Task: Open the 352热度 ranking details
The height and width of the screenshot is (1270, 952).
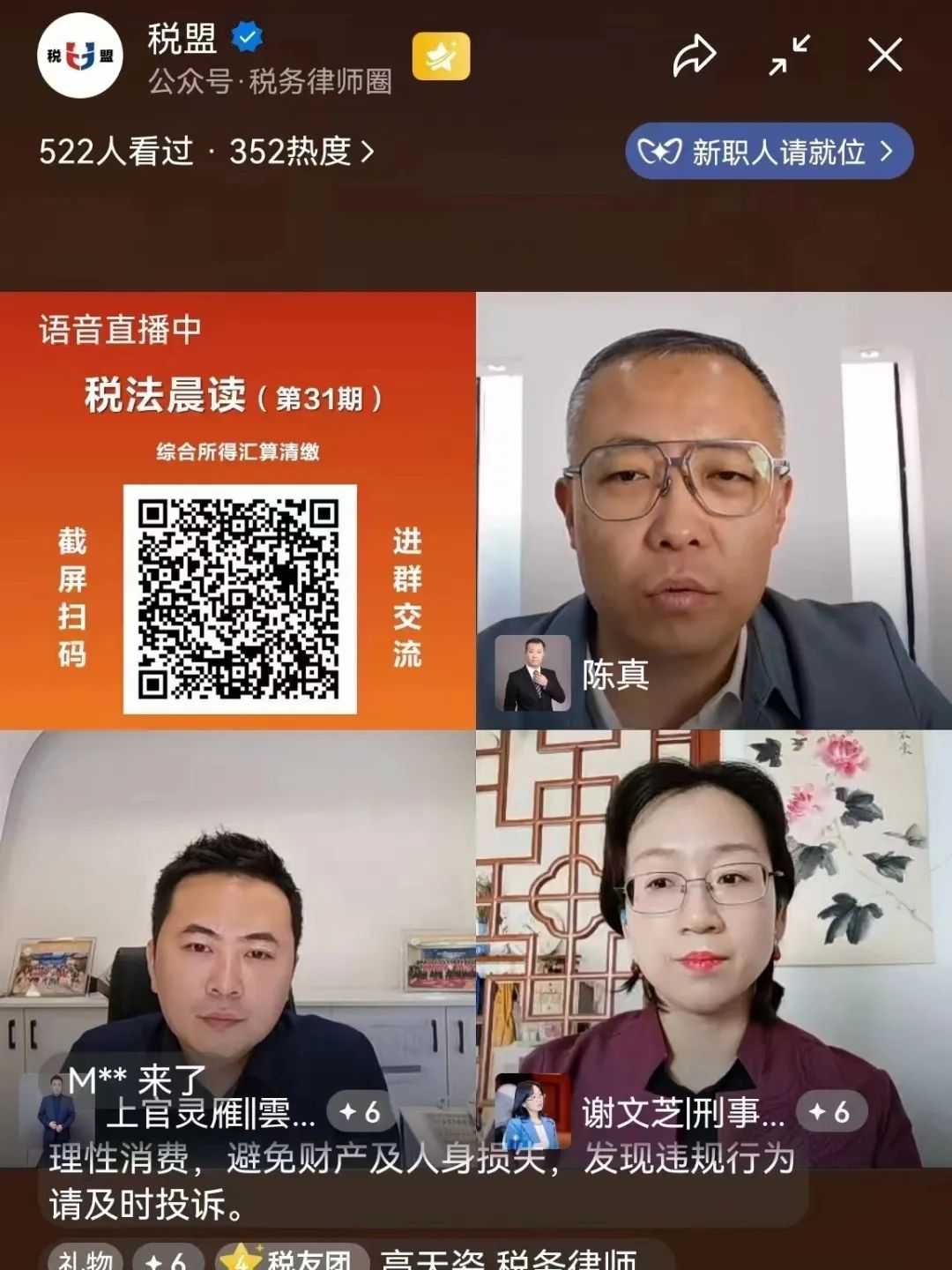Action: 301,152
